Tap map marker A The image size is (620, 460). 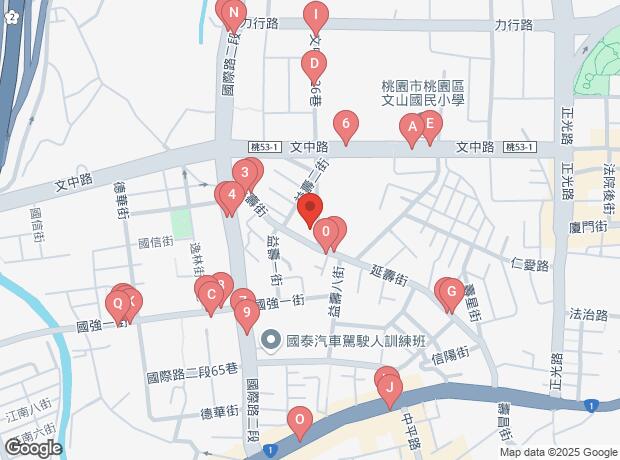411,127
